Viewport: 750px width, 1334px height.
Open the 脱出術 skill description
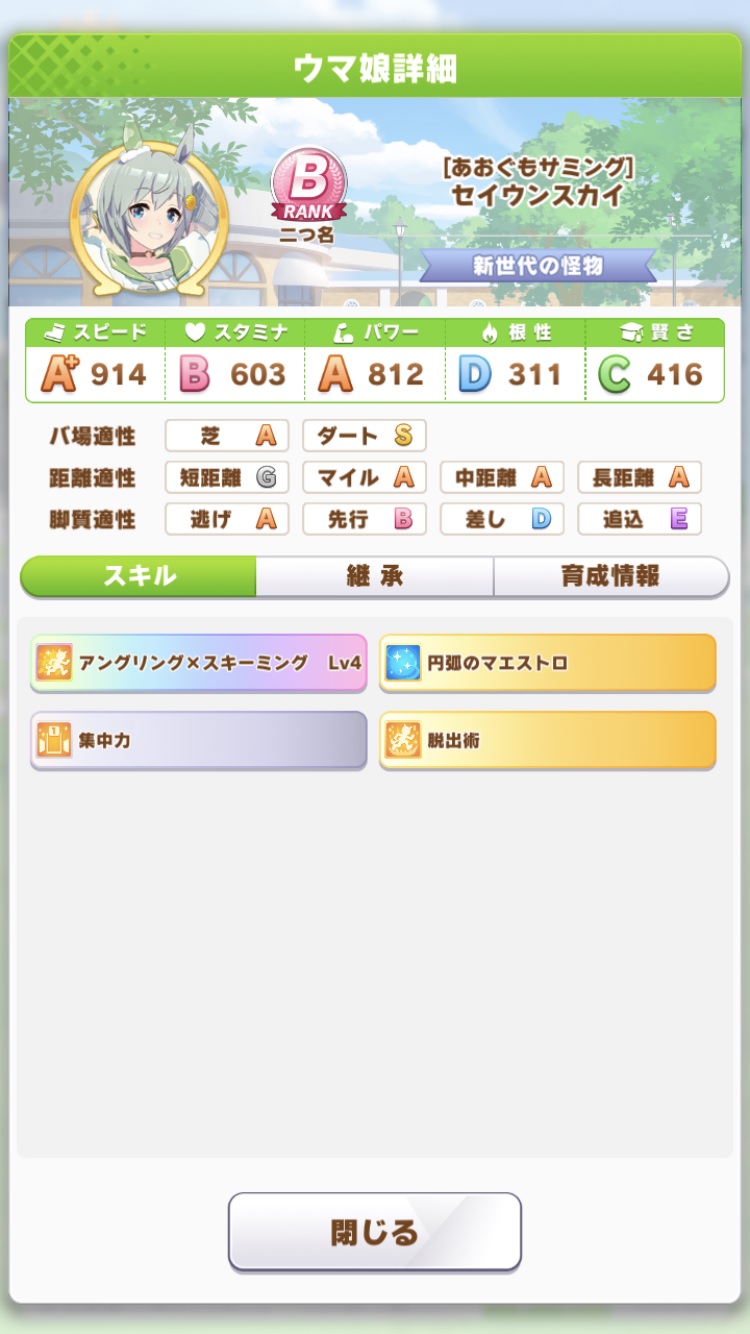(x=548, y=740)
